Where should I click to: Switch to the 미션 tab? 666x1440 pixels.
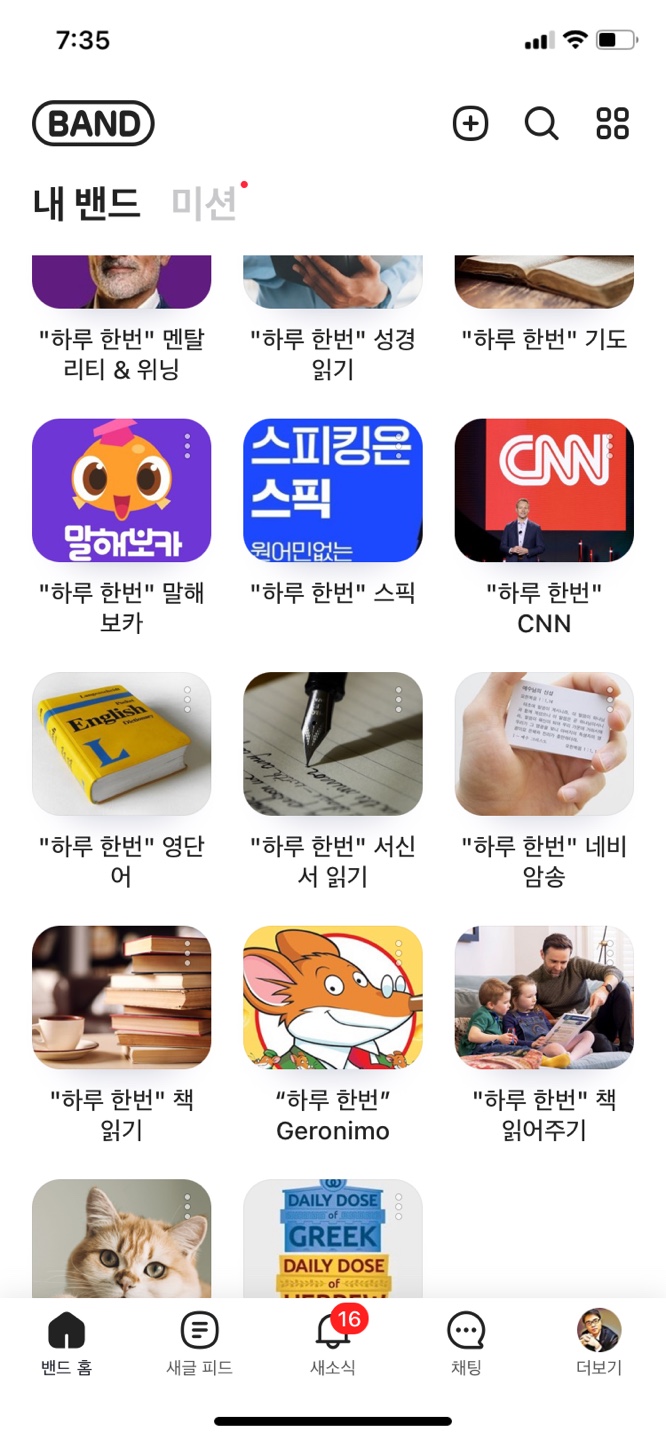(x=205, y=204)
